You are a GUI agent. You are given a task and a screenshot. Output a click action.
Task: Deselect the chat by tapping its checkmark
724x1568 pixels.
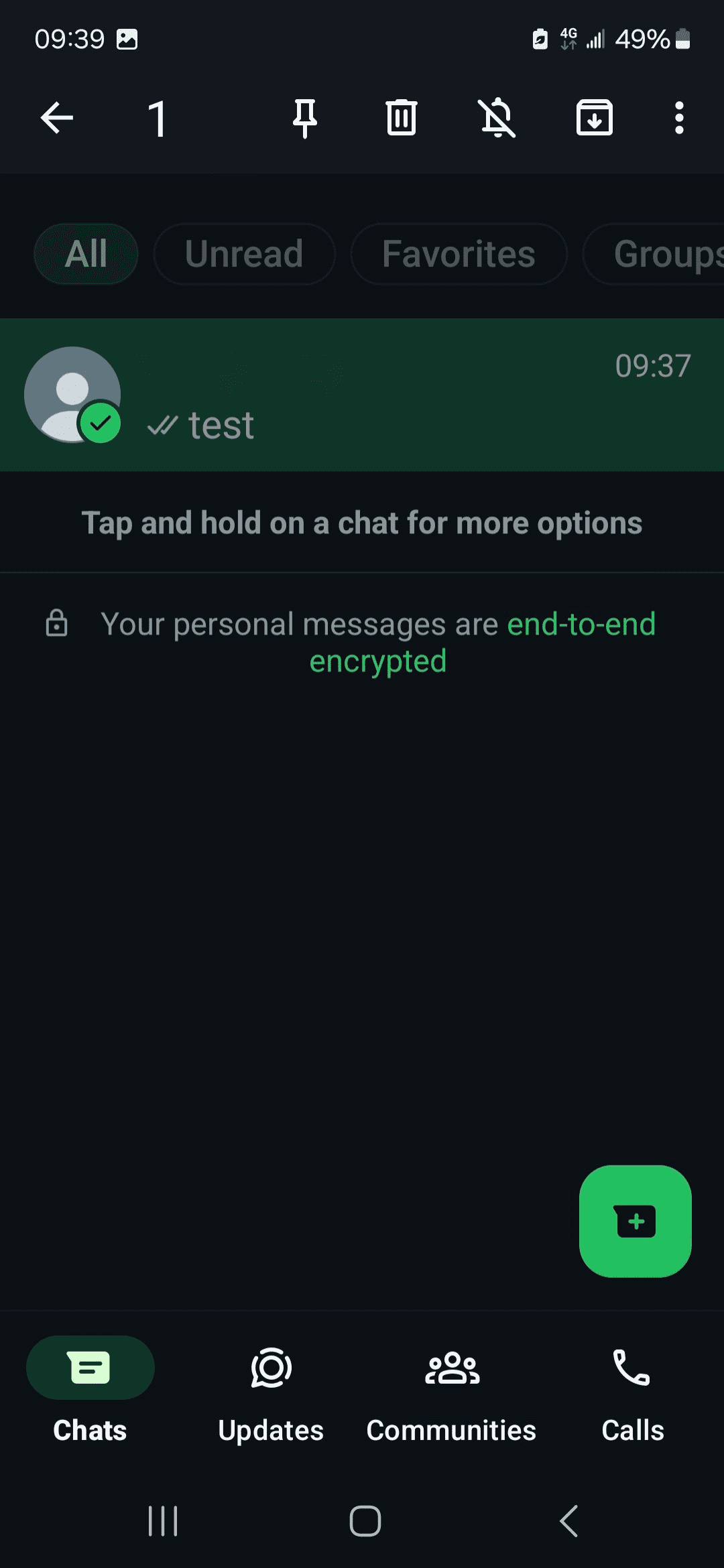[x=101, y=422]
